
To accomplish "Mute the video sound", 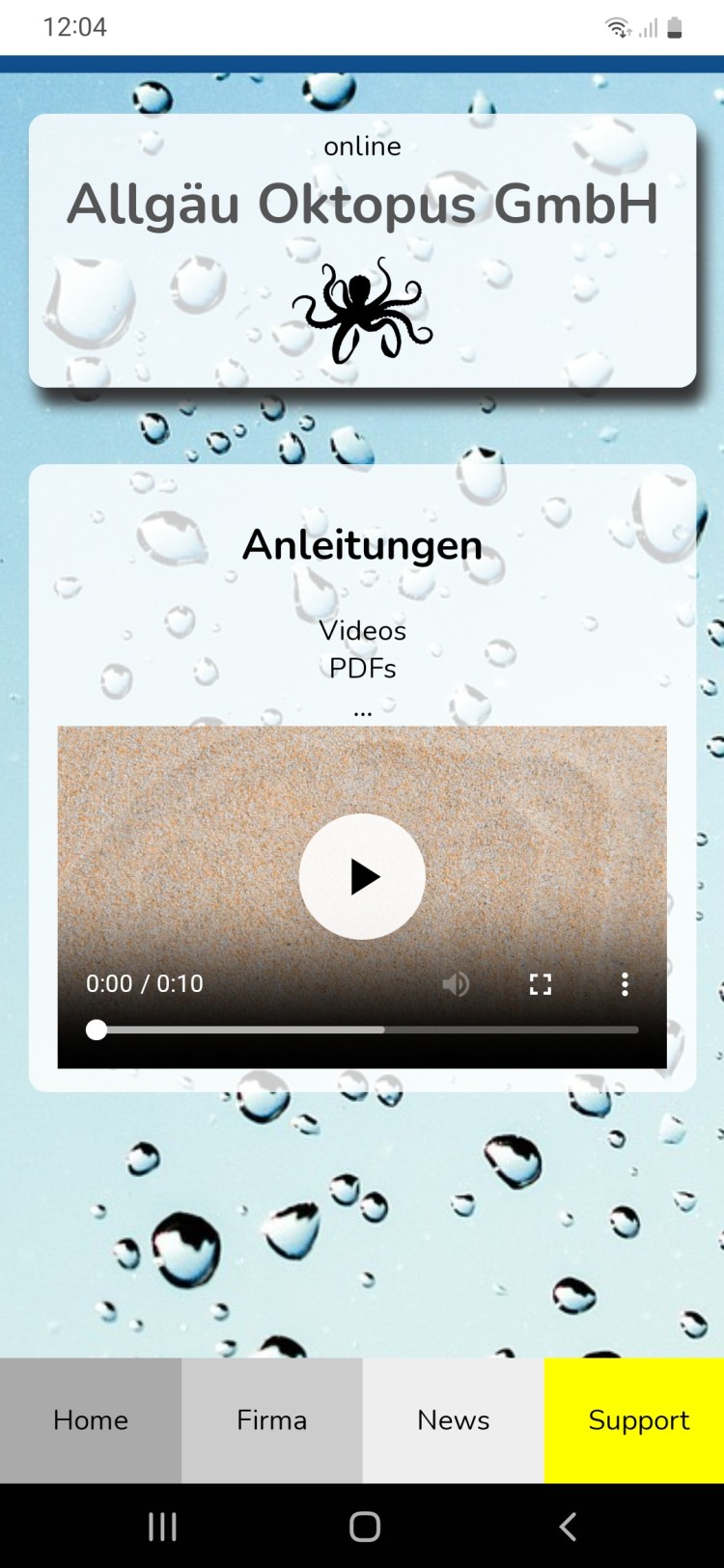I will point(456,984).
